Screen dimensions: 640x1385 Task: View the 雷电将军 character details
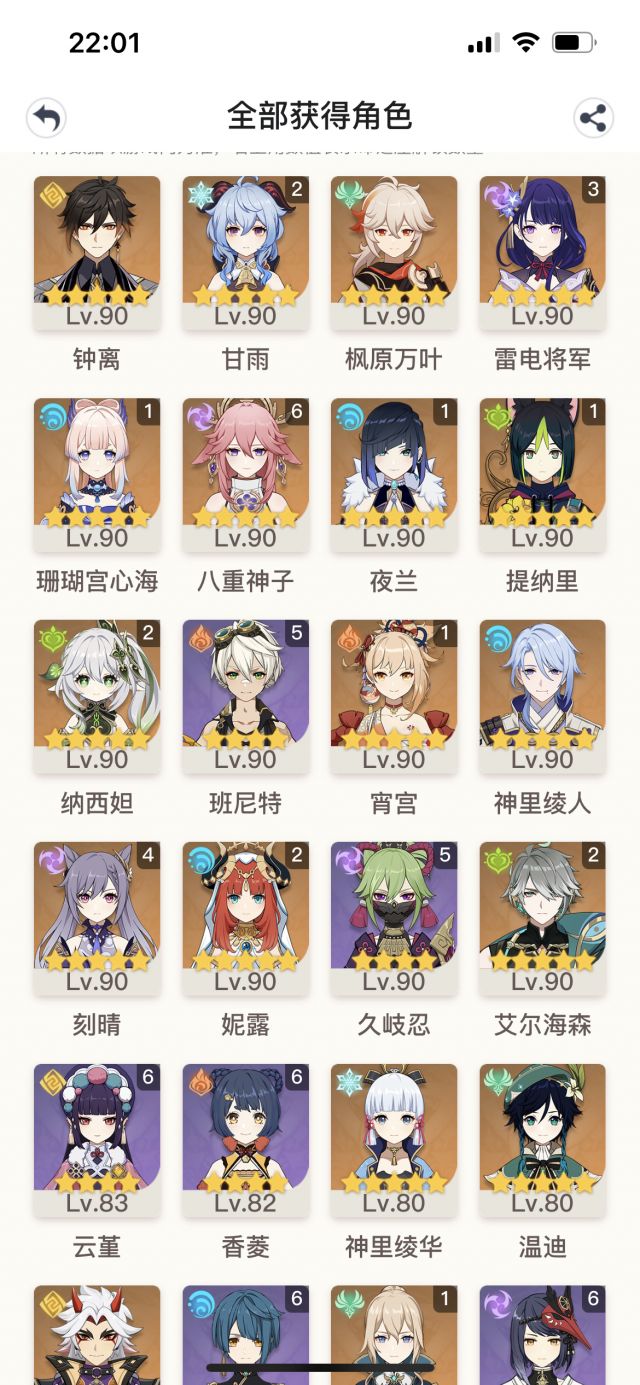542,252
